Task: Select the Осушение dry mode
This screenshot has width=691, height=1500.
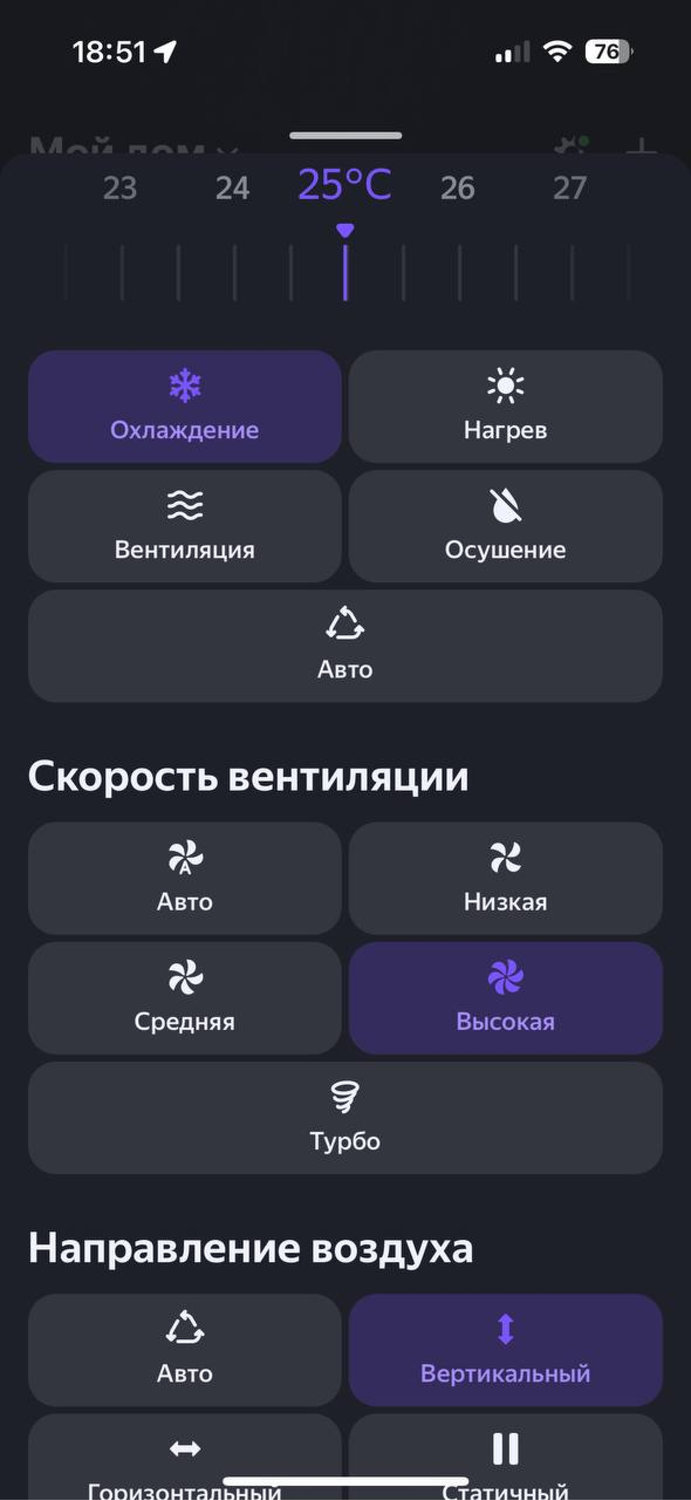Action: tap(505, 527)
